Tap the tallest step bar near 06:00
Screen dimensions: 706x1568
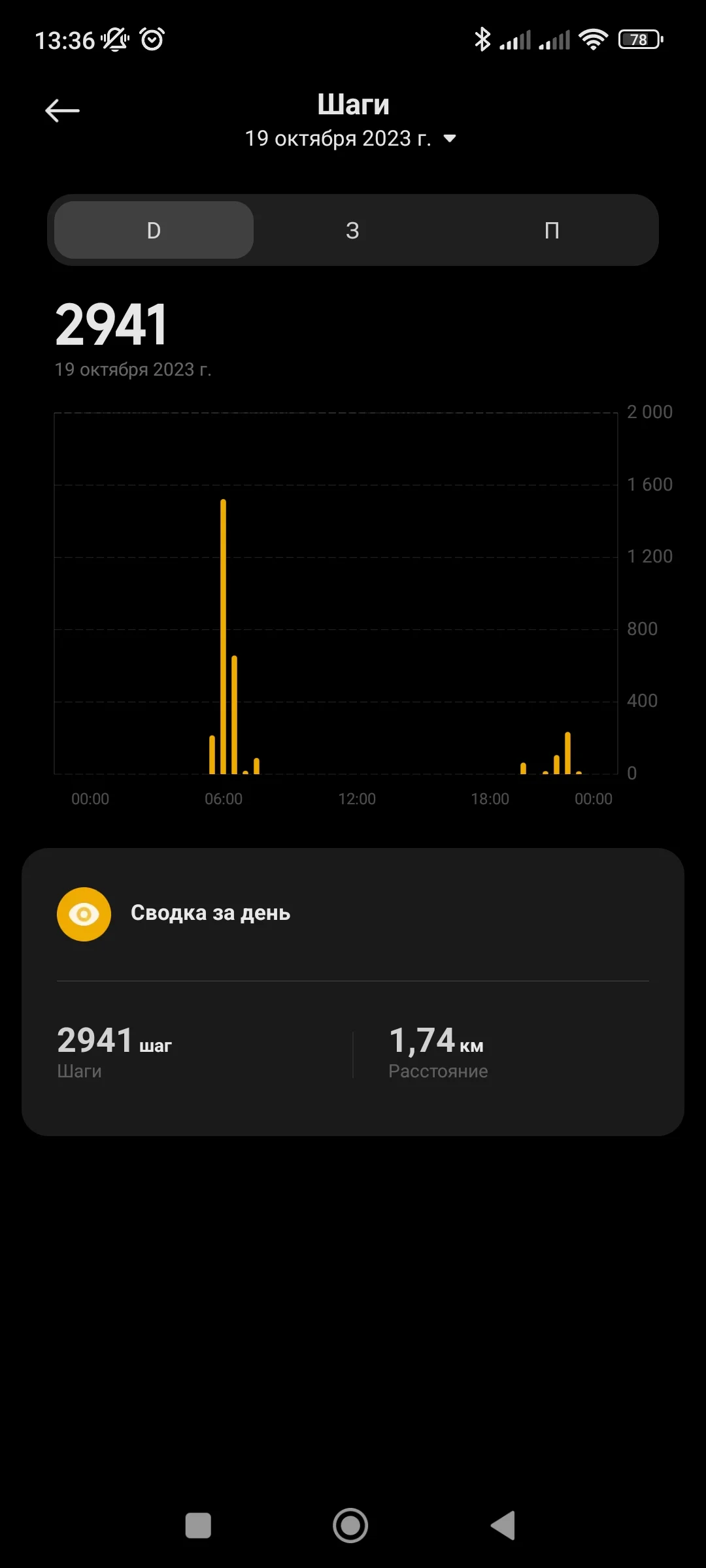tap(223, 634)
